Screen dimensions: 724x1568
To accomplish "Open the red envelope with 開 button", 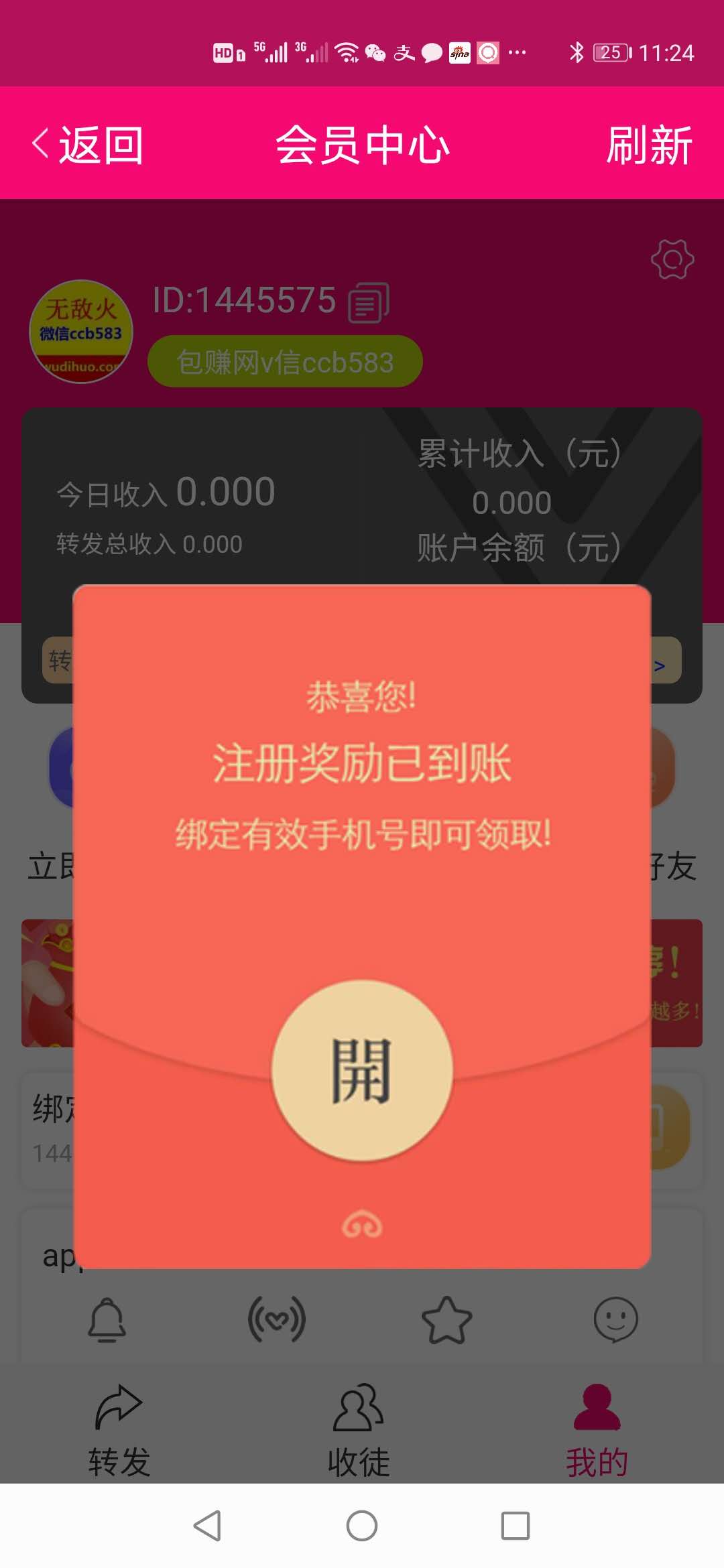I will 362,1070.
